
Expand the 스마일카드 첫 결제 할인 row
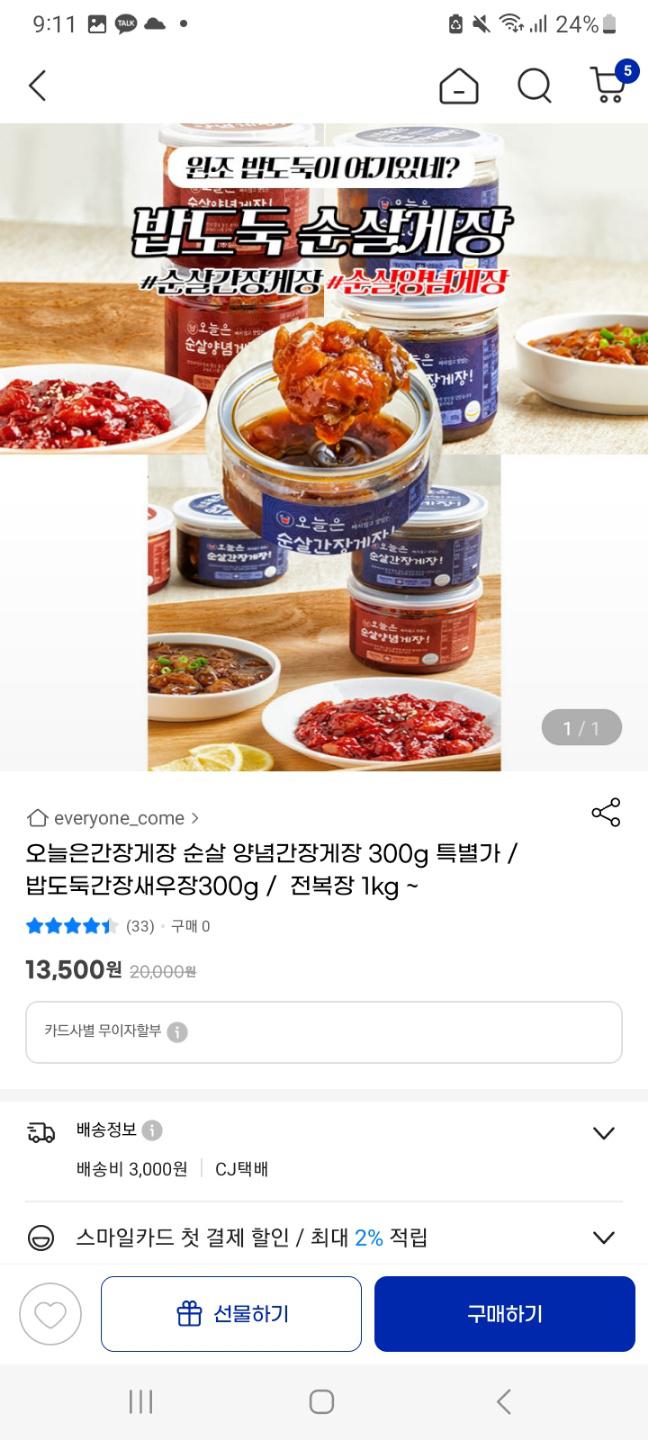click(603, 1238)
